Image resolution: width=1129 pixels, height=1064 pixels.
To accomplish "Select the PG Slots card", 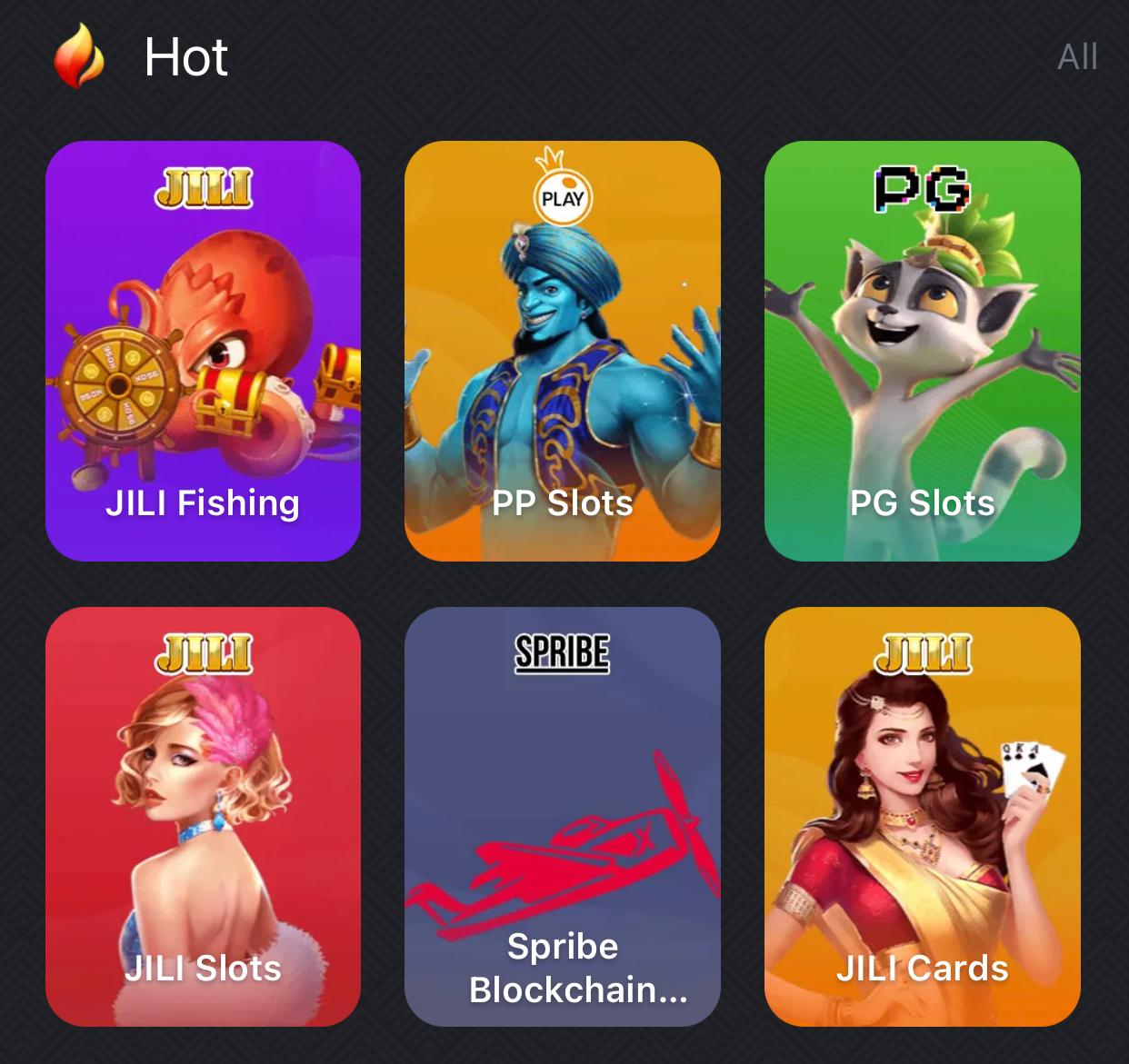I will coord(922,351).
